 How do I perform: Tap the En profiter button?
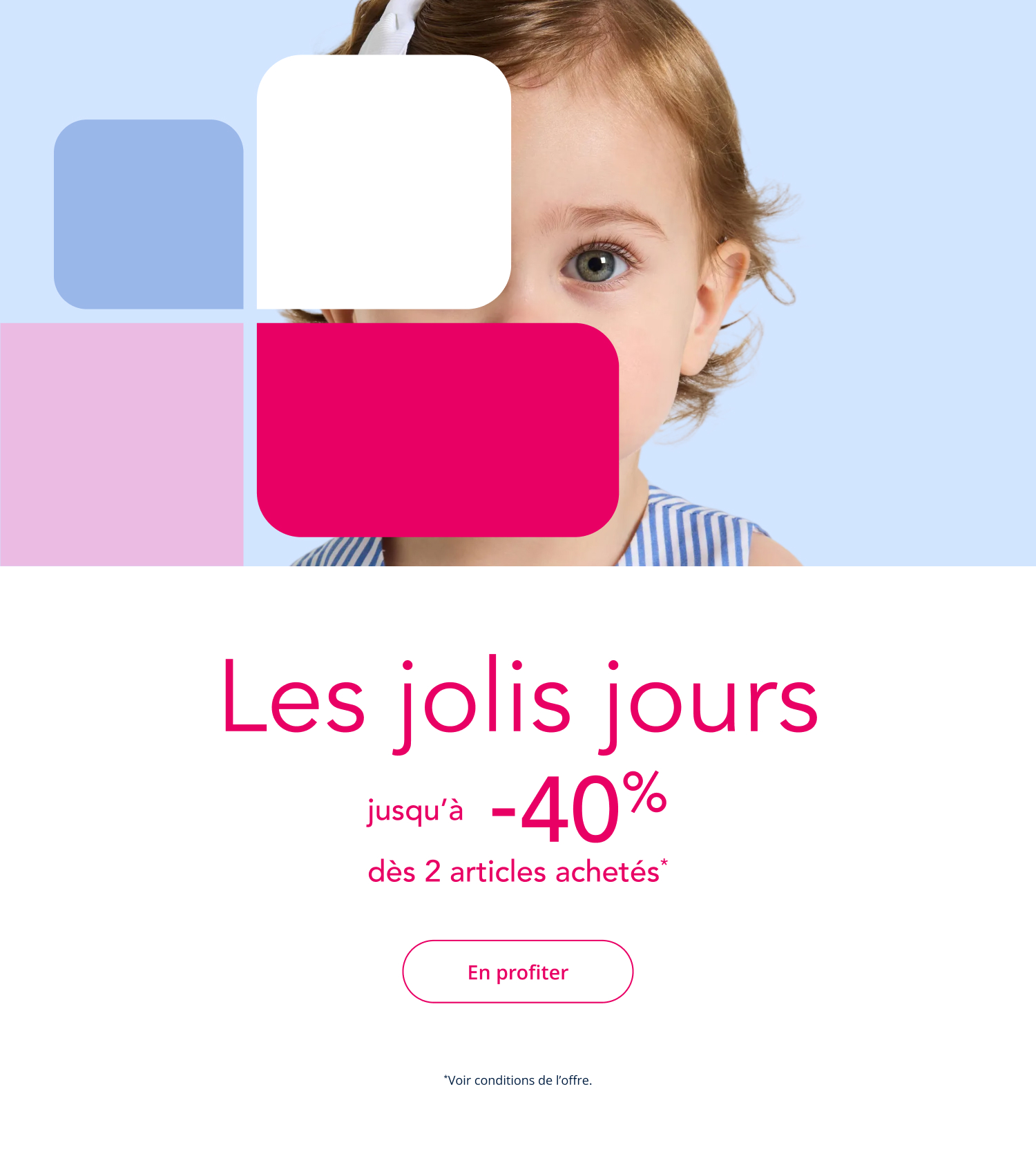pos(517,972)
